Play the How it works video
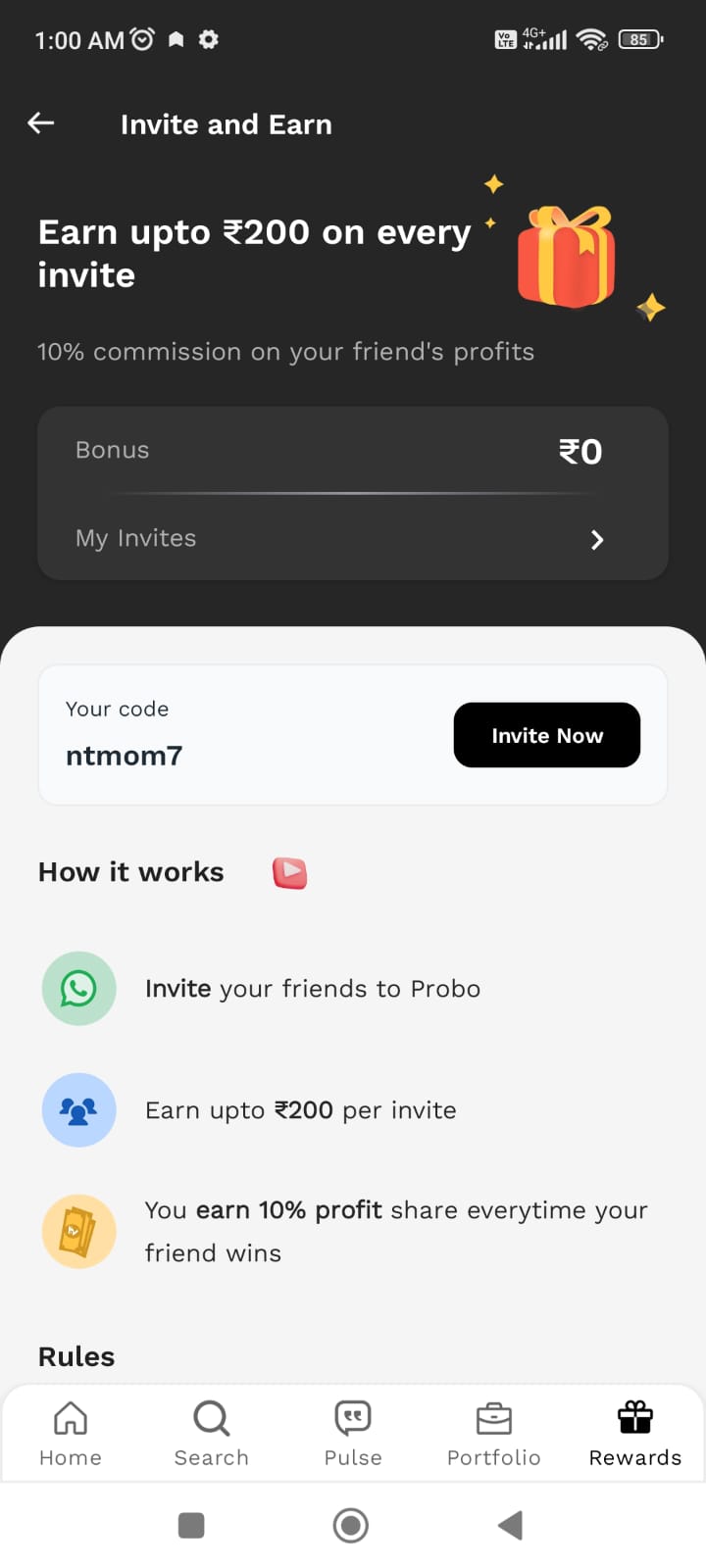The width and height of the screenshot is (706, 1568). click(289, 872)
